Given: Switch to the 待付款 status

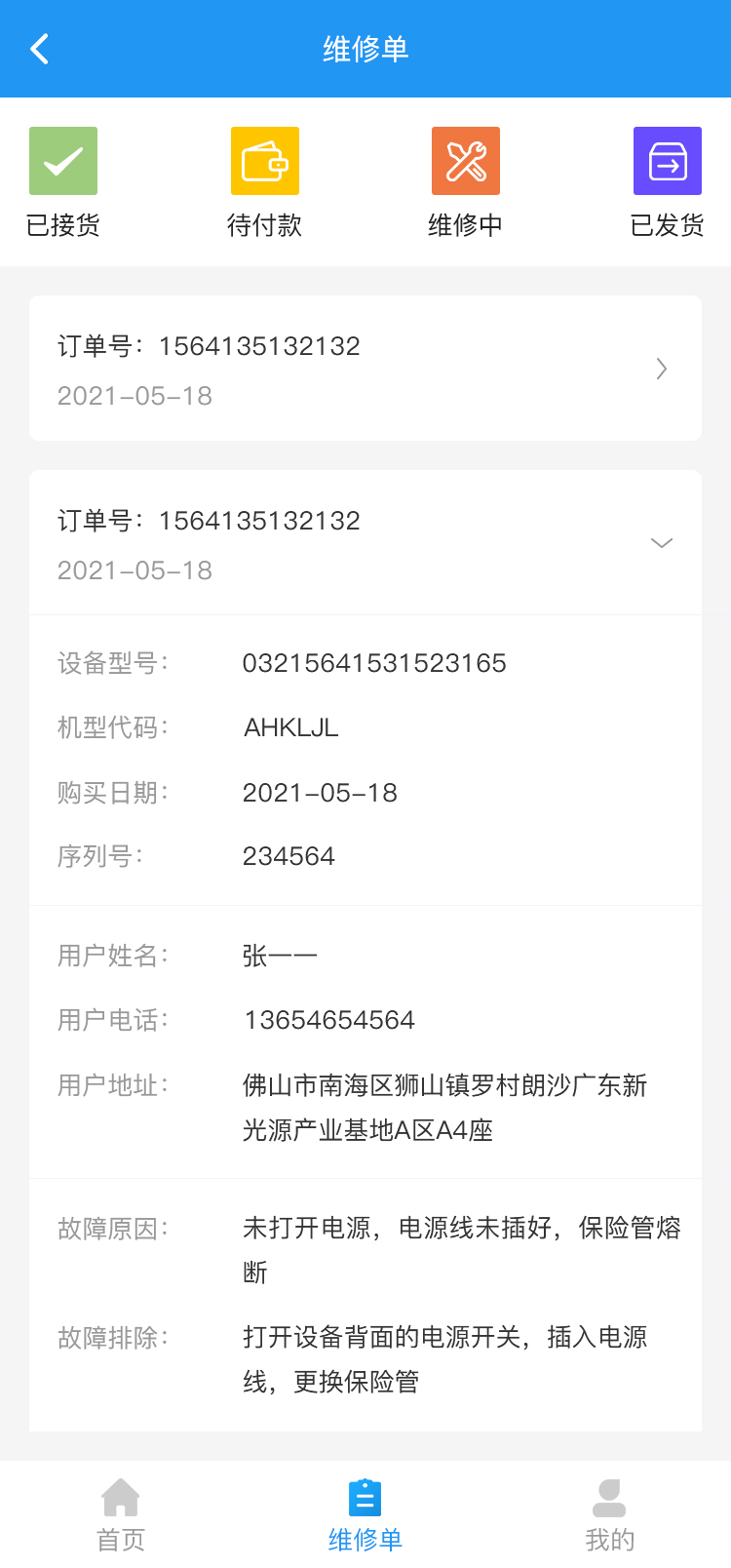Looking at the screenshot, I should point(264,182).
